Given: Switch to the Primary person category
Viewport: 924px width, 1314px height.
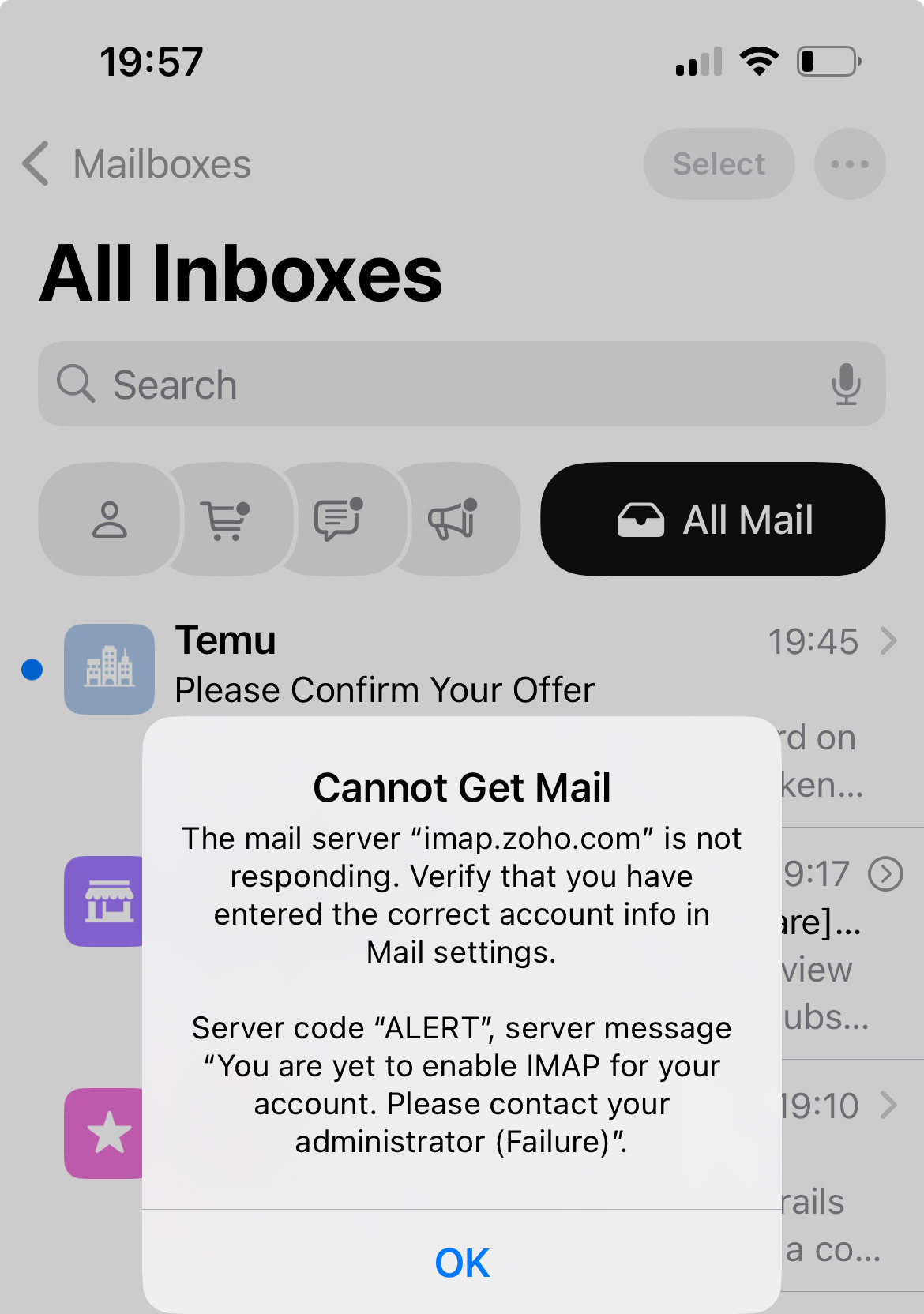Looking at the screenshot, I should point(109,520).
